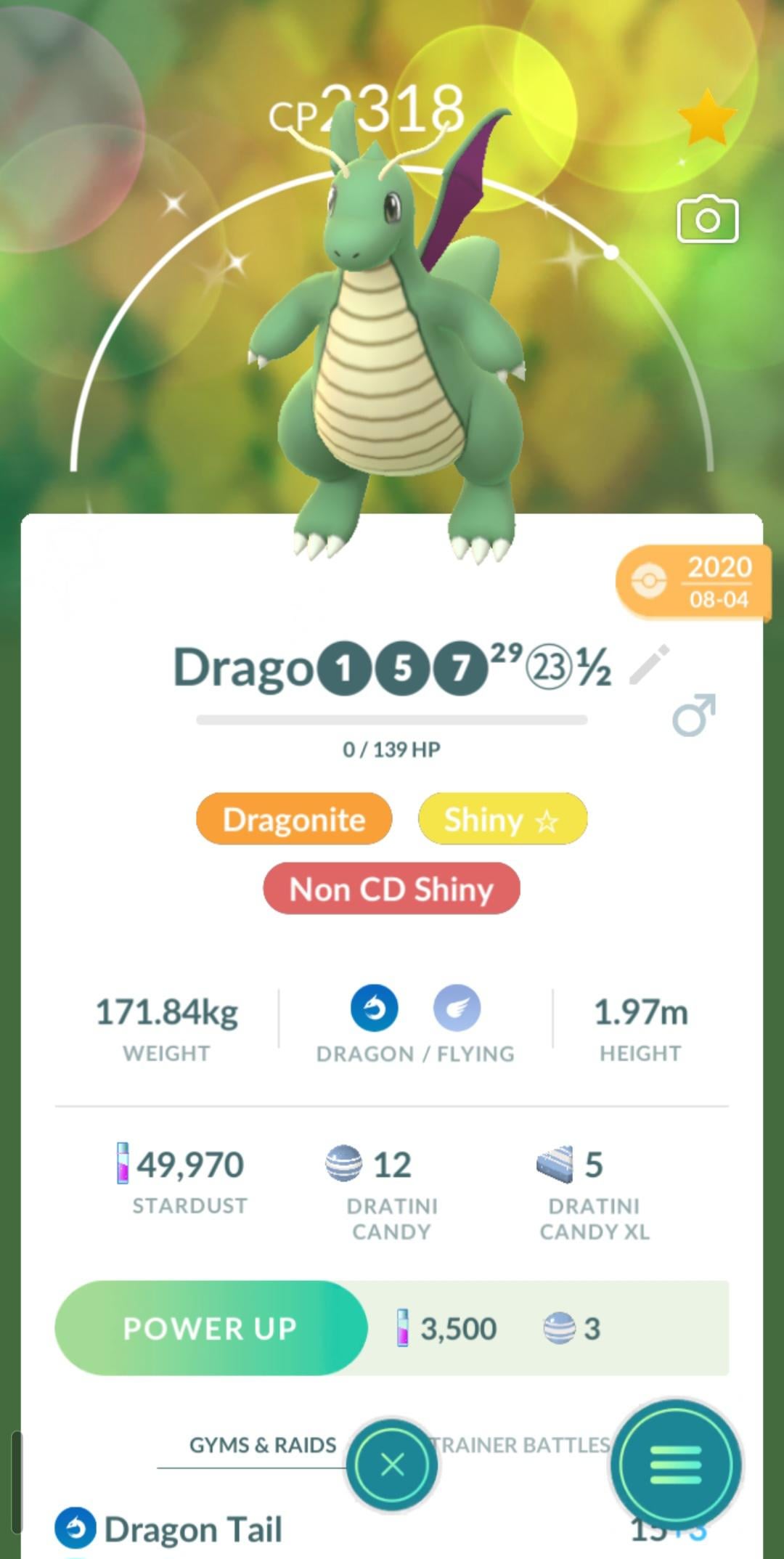
Task: Open the AR camera snapshot
Action: coord(708,219)
